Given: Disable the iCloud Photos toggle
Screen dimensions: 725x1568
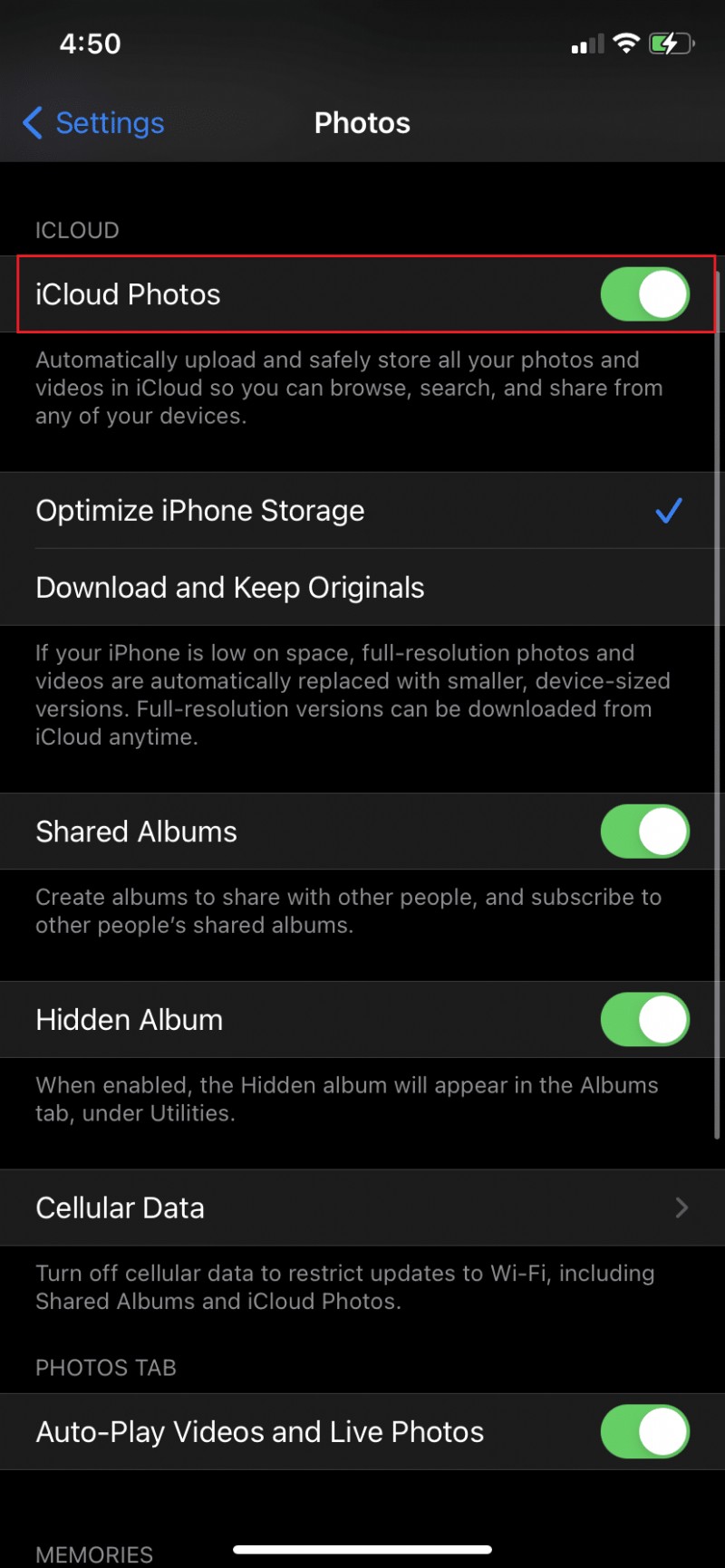Looking at the screenshot, I should [x=643, y=293].
